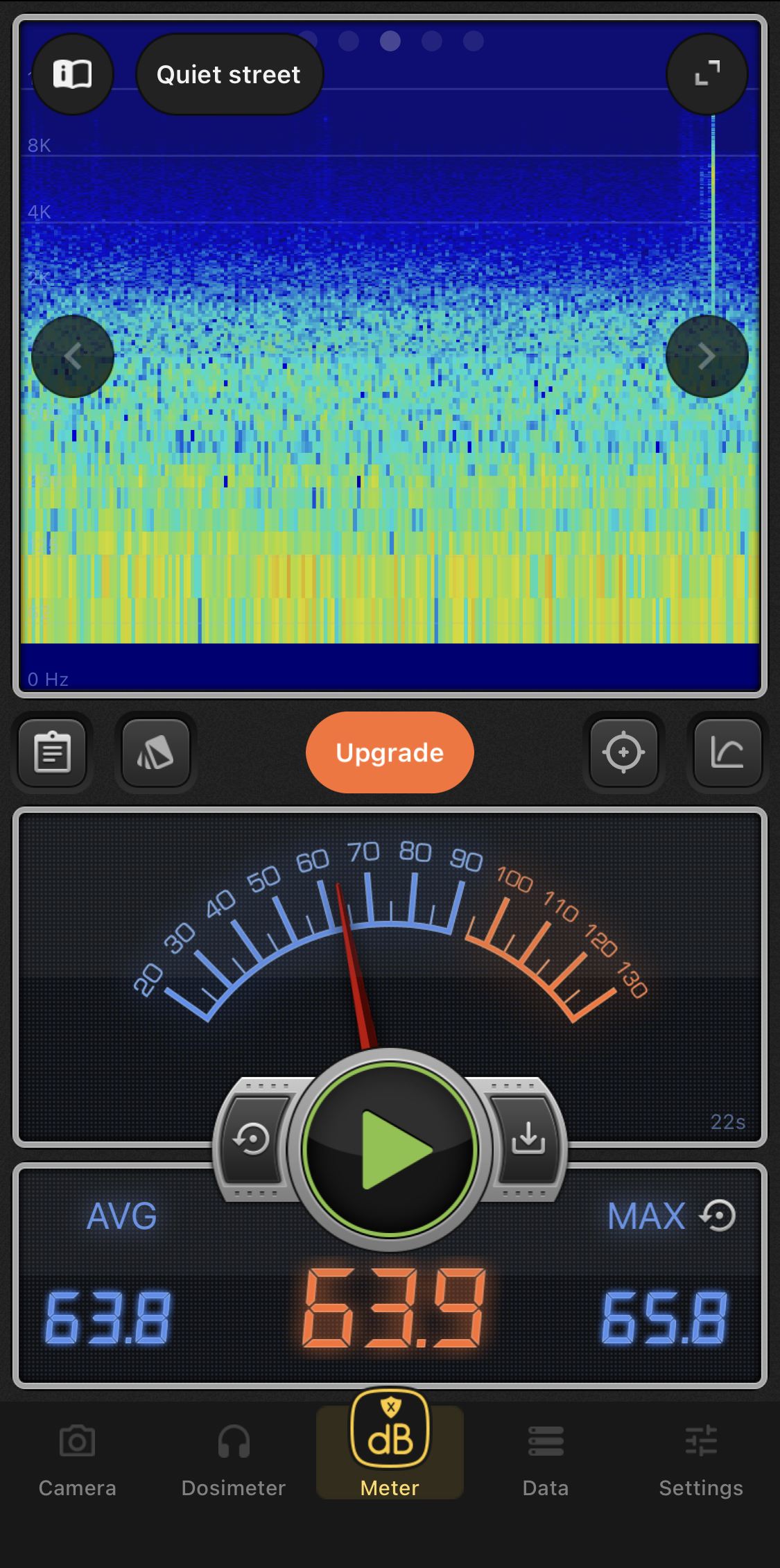
Task: Go to the previous chart view
Action: point(73,356)
